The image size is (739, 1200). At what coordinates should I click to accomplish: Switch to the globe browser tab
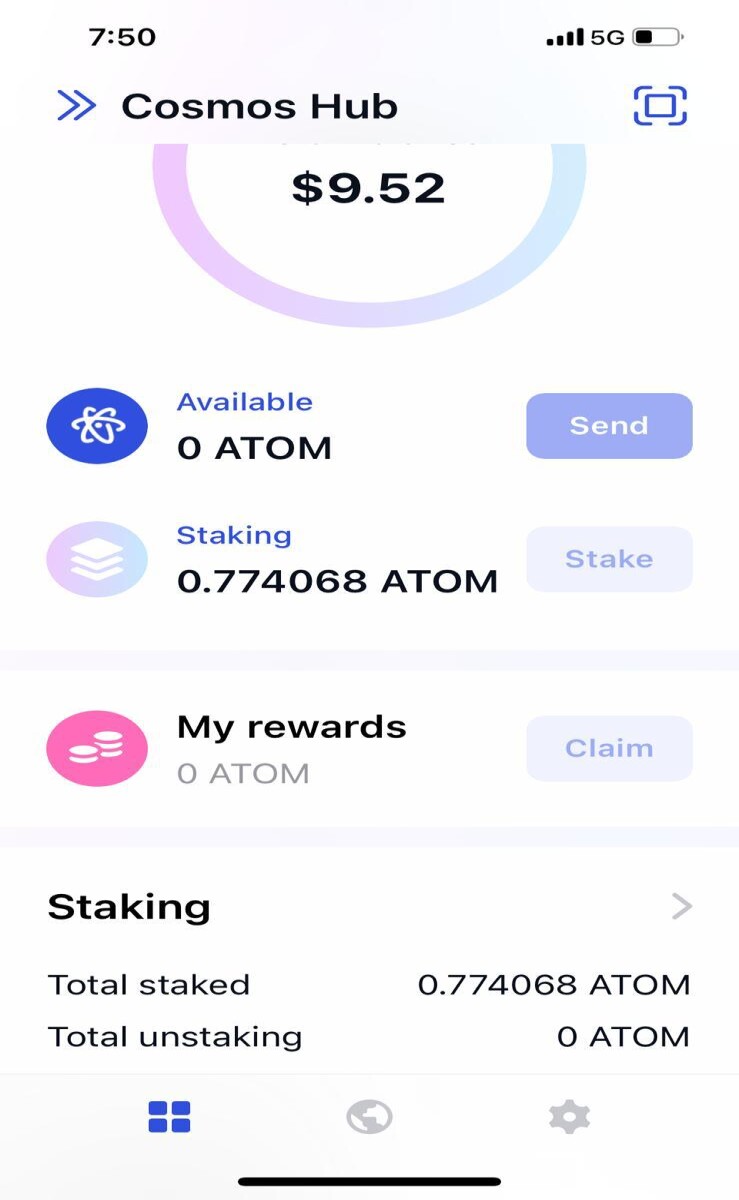pos(369,1117)
